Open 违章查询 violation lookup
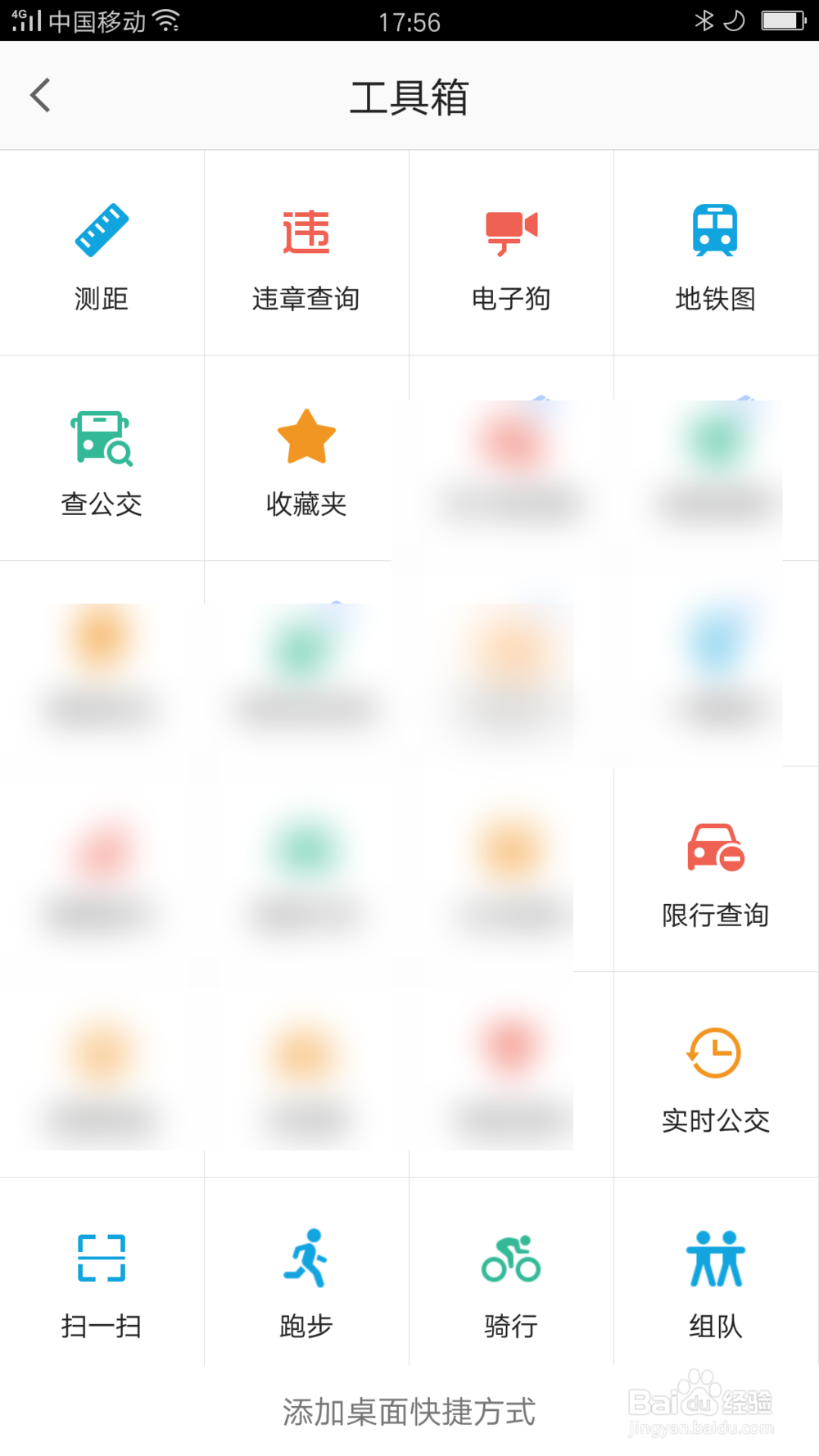This screenshot has width=819, height=1456. coord(306,253)
